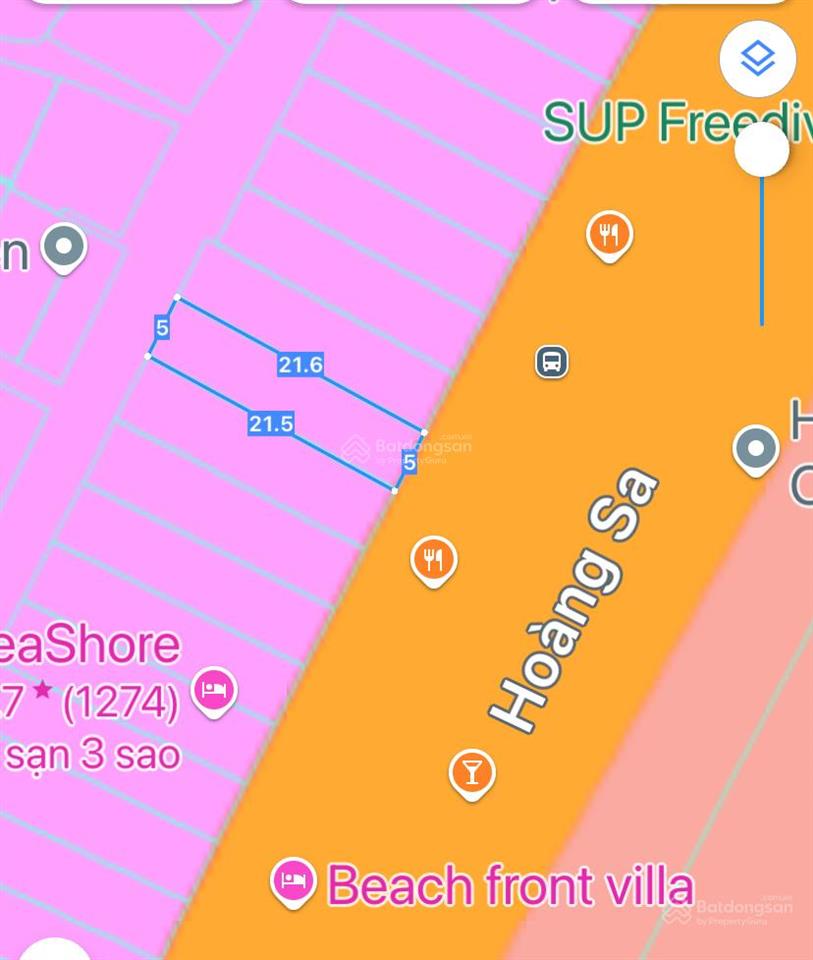This screenshot has height=960, width=813.
Task: Open the bus stop marker on Hoàng Sa
Action: 551,361
